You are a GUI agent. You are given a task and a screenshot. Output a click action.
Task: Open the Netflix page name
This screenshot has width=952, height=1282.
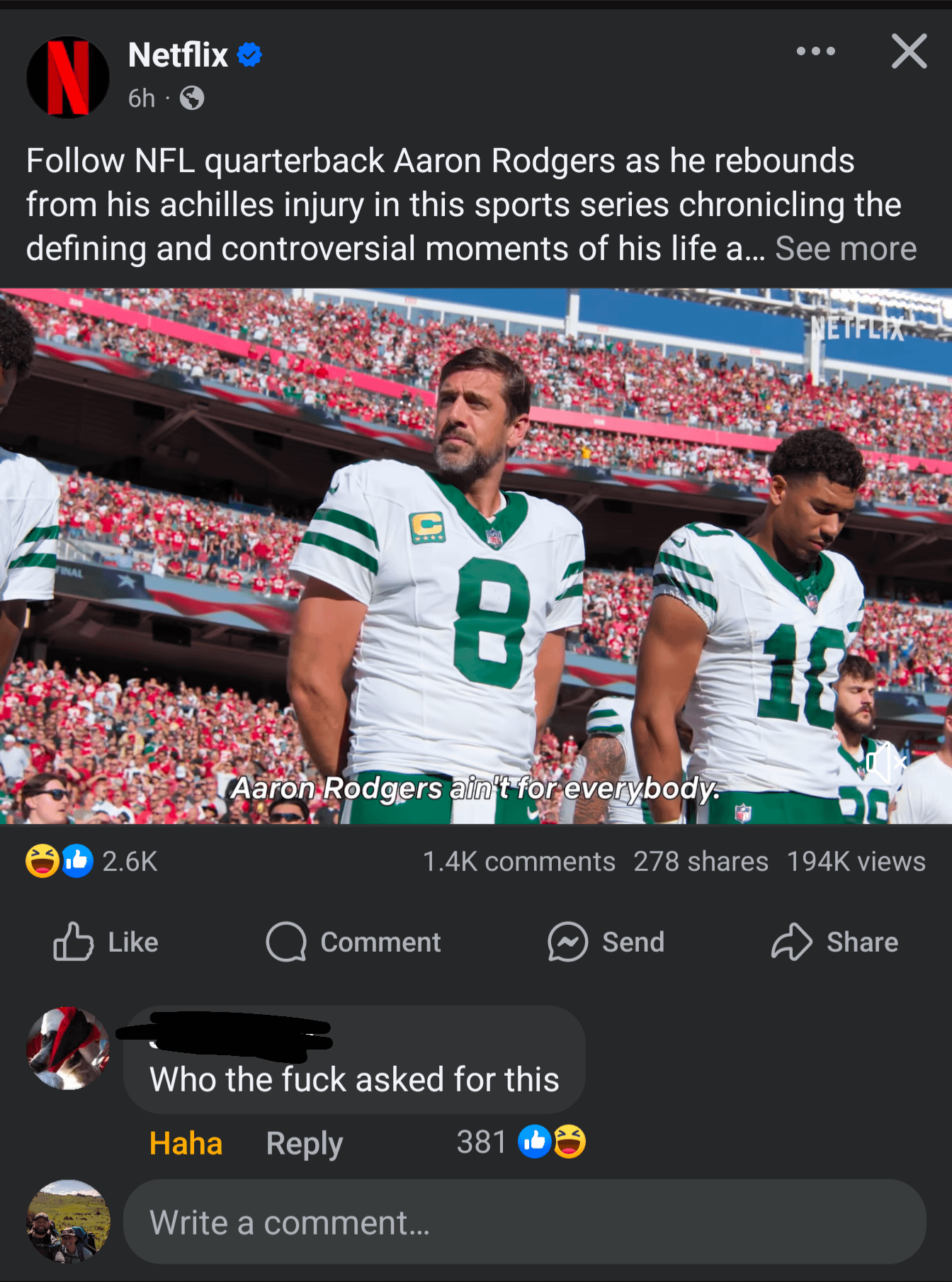click(178, 55)
